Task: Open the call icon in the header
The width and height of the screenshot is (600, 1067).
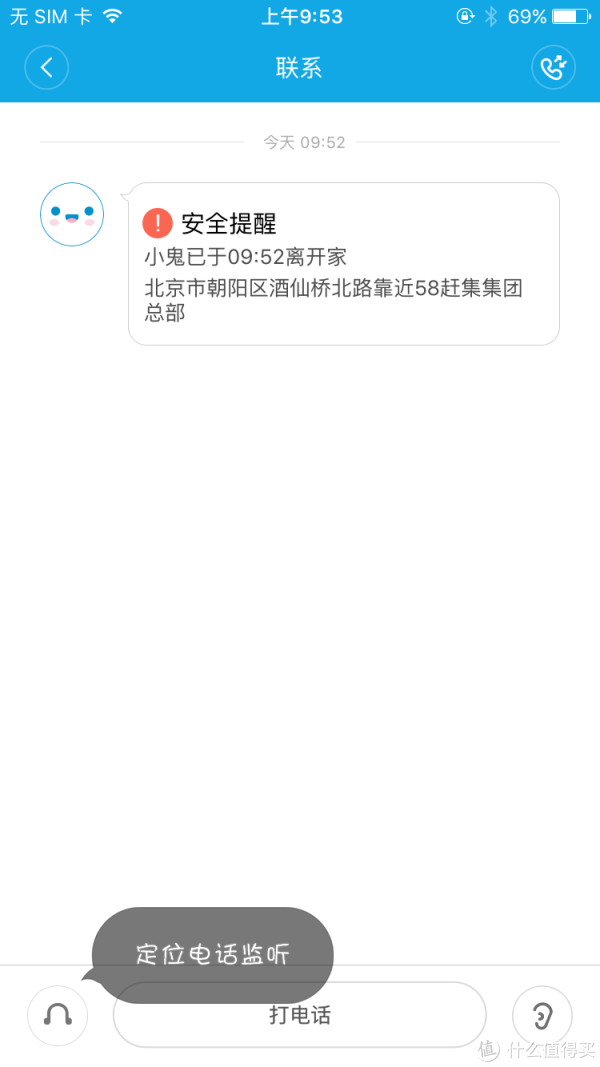Action: 553,68
